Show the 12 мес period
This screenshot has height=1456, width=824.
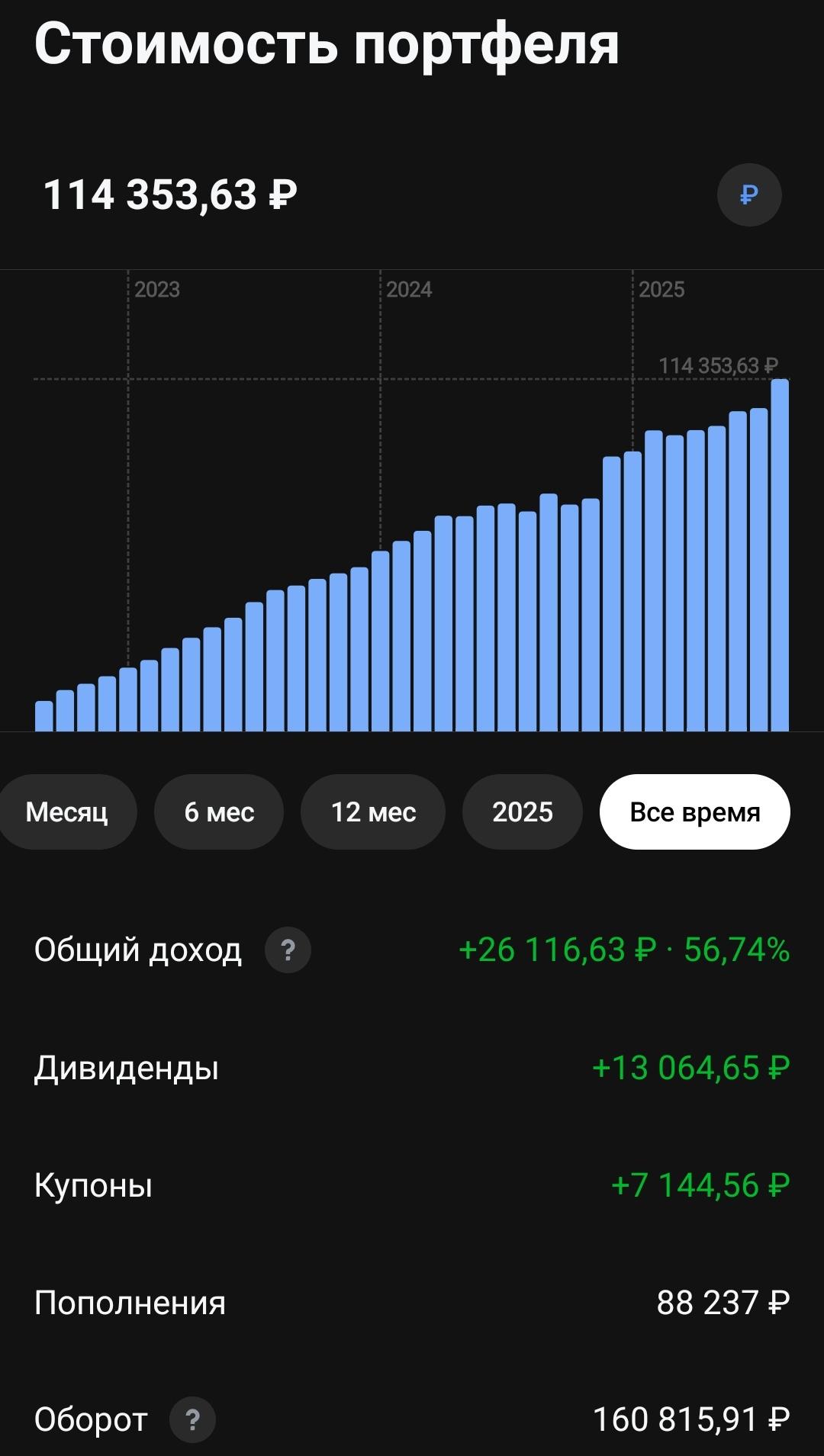click(373, 812)
